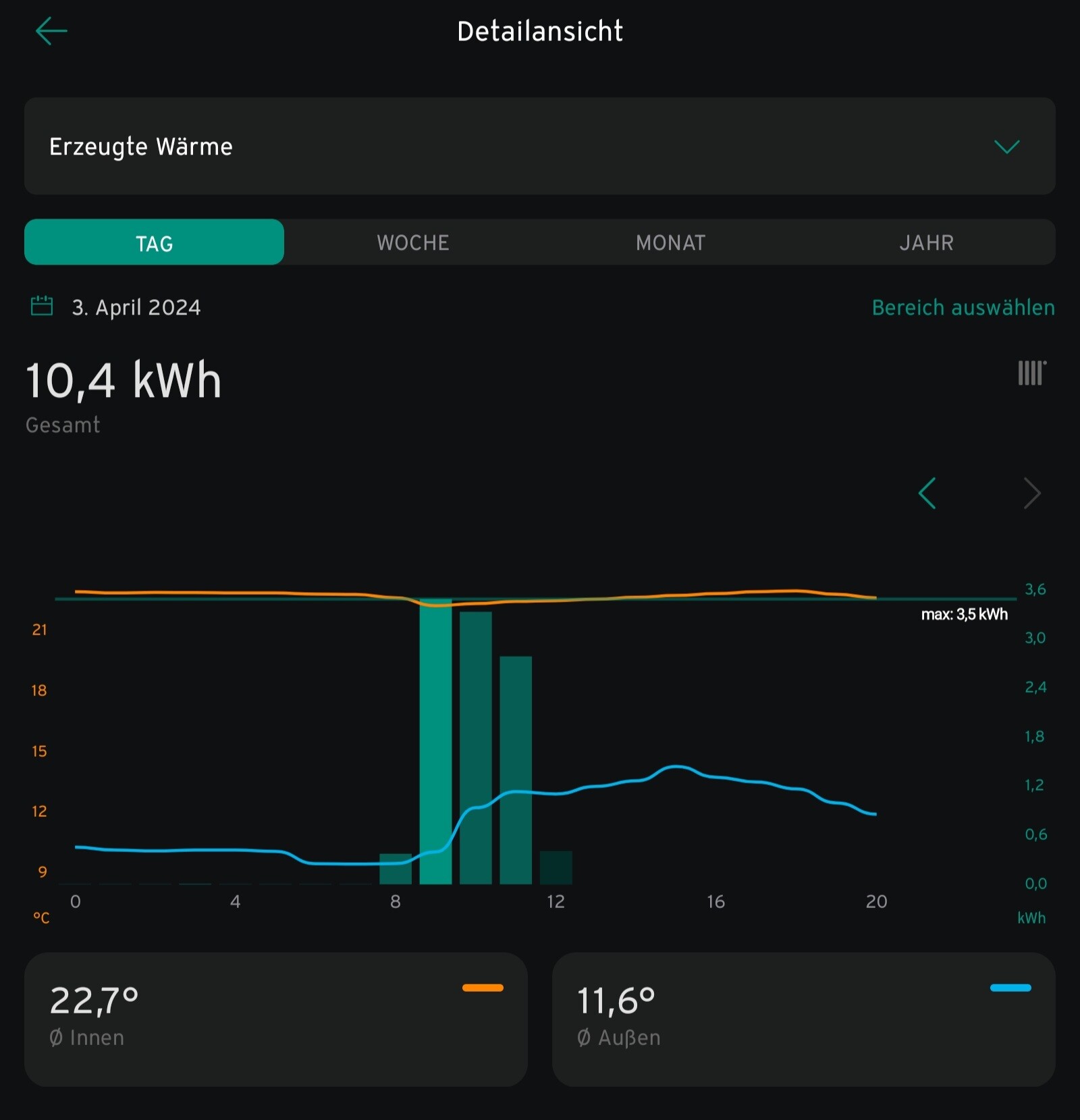This screenshot has width=1080, height=1120.
Task: Tap Bereich auswählen link
Action: click(963, 307)
